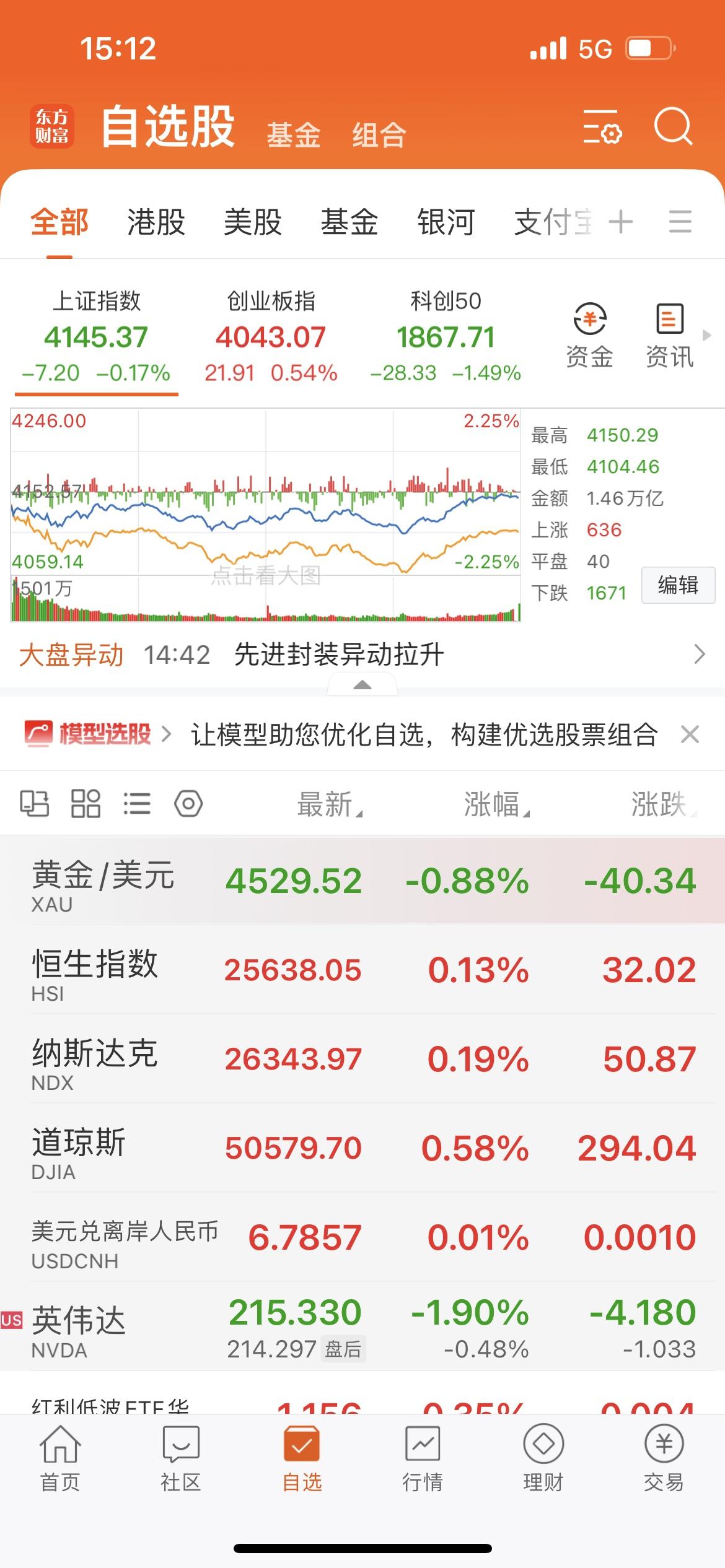Open the search magnifier icon
The height and width of the screenshot is (1568, 725).
(x=672, y=126)
